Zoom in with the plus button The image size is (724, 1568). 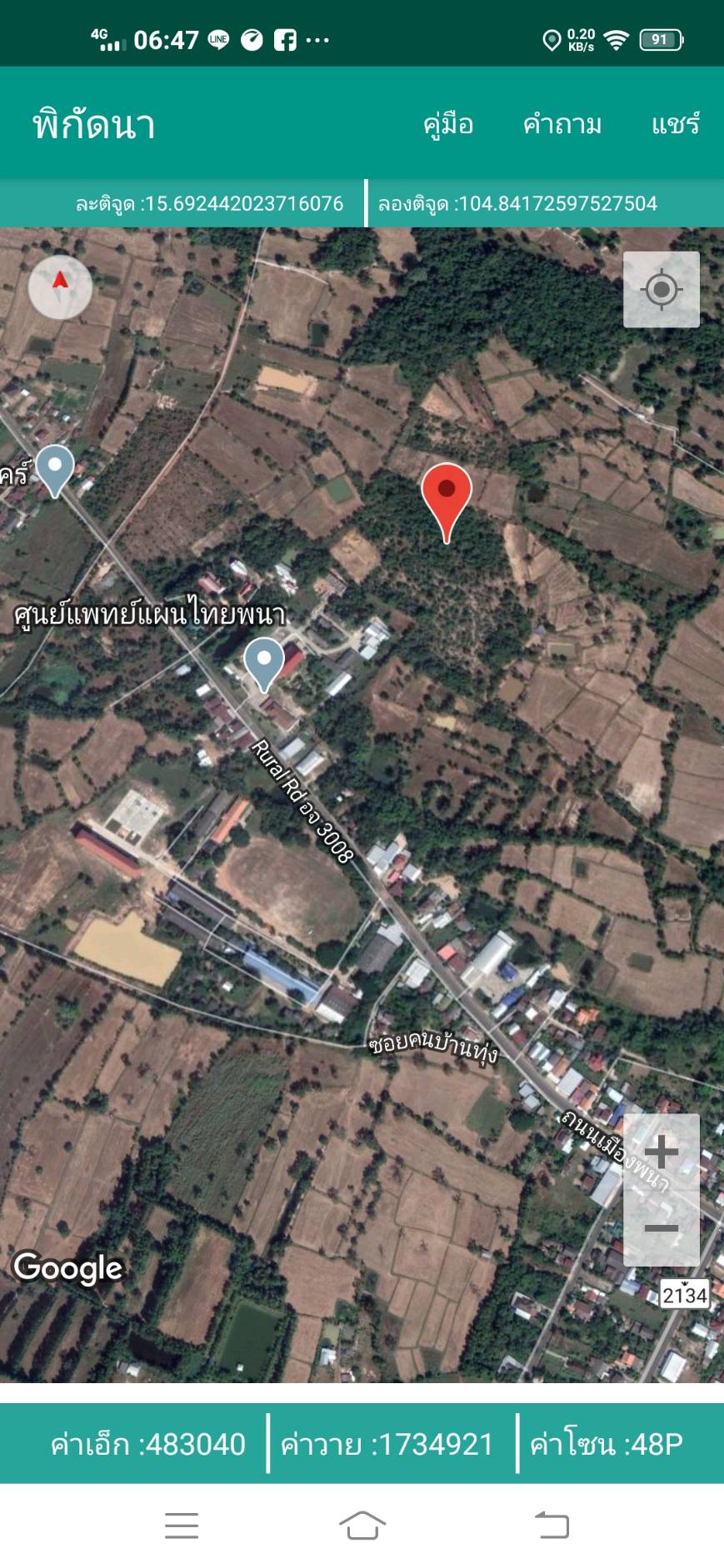pos(662,1152)
